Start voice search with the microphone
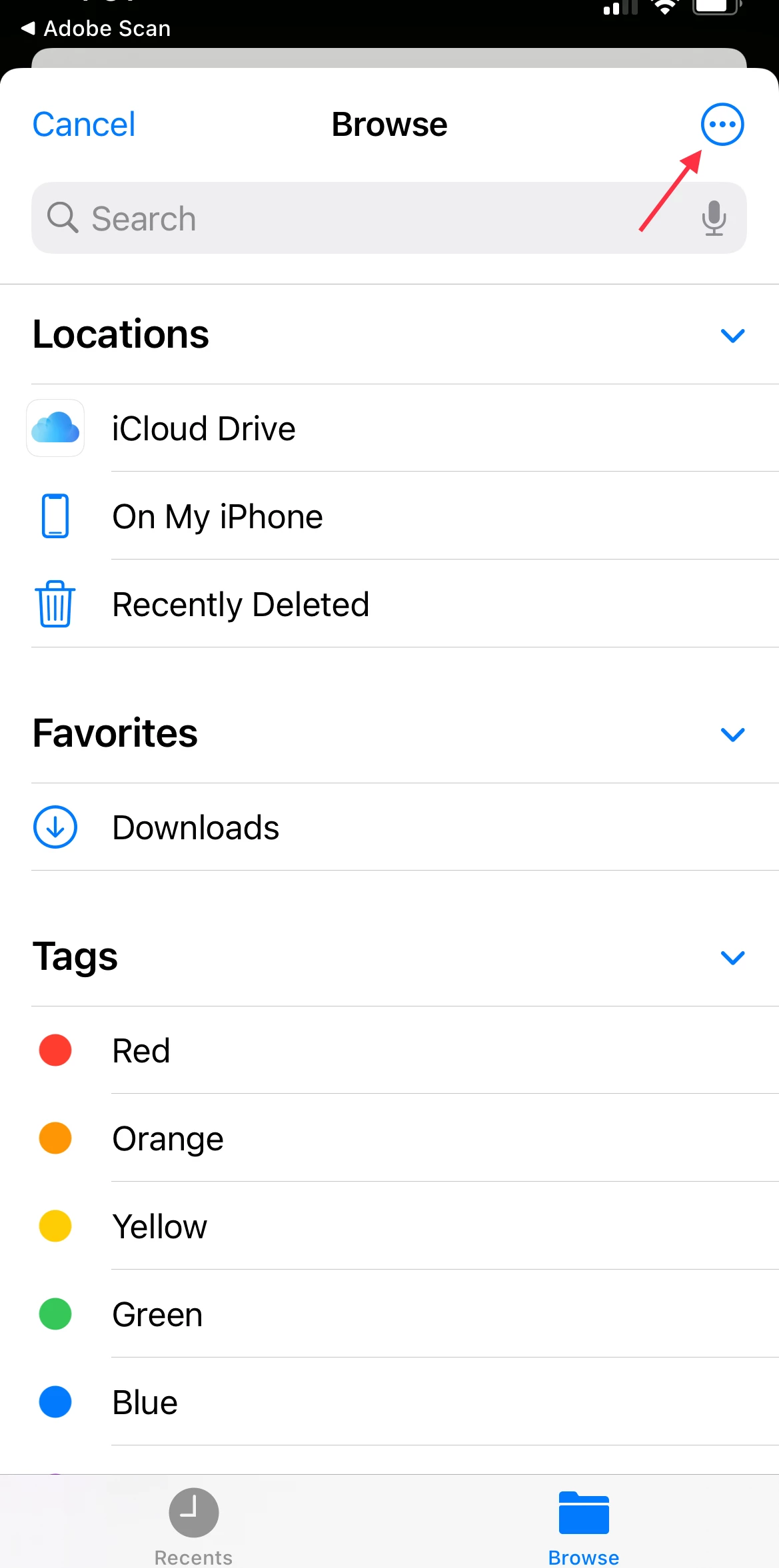779x1568 pixels. click(x=714, y=218)
